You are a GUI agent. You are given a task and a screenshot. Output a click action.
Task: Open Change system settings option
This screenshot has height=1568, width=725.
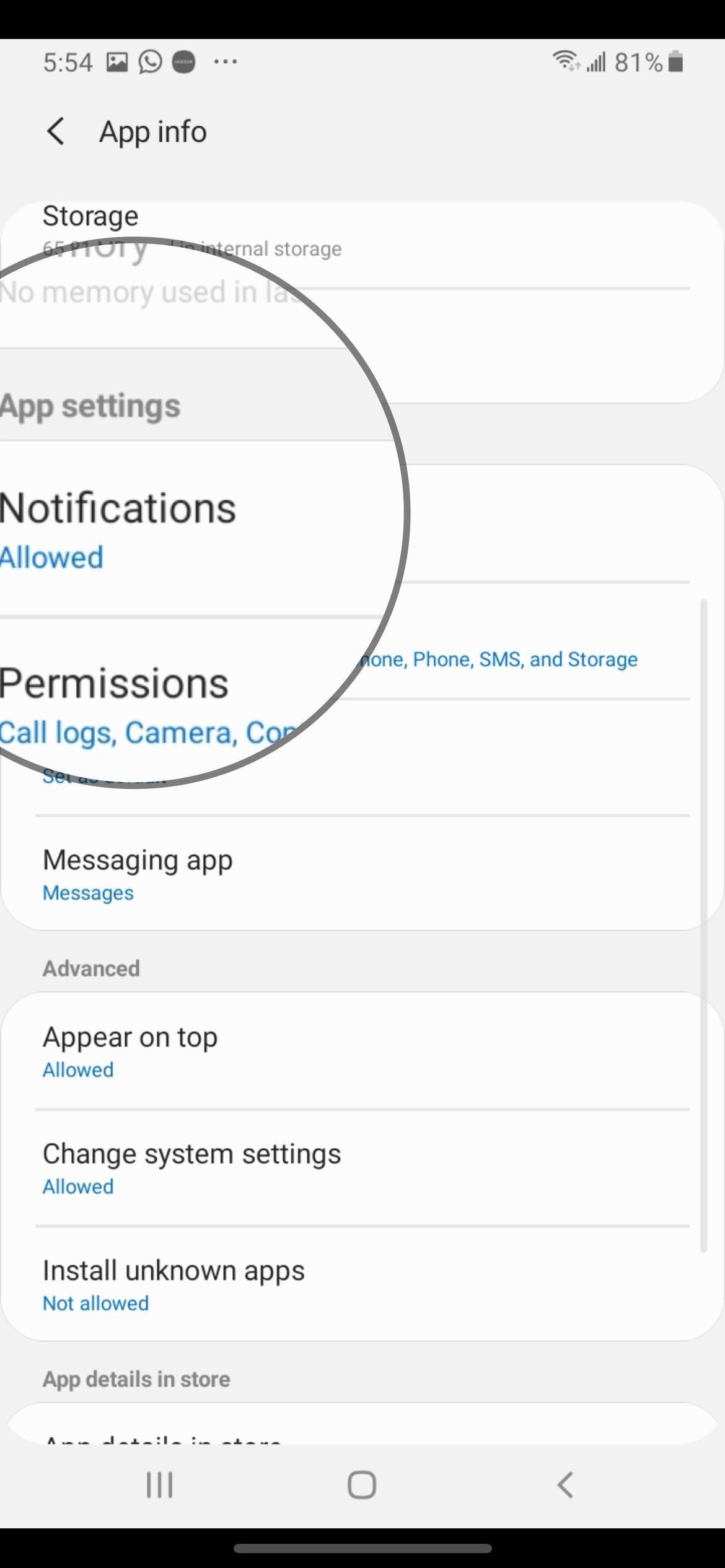[x=362, y=1168]
